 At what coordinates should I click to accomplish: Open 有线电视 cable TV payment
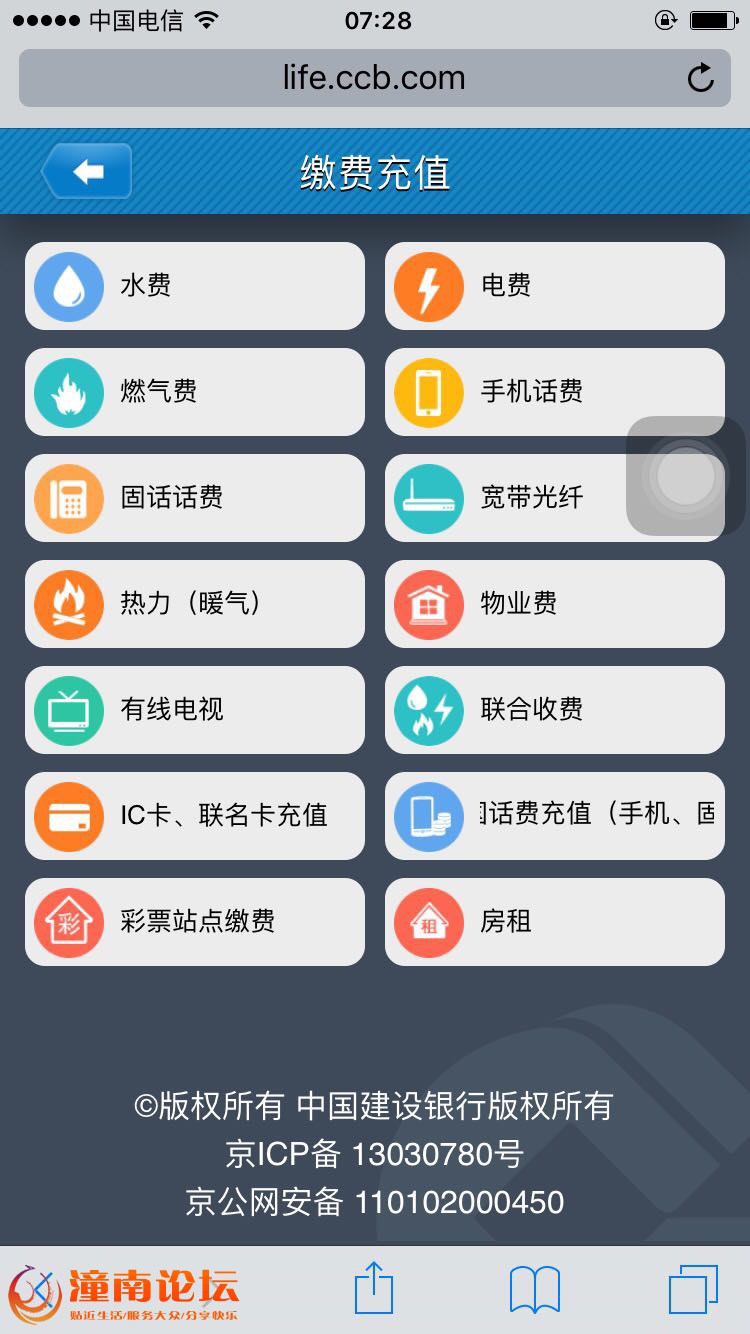195,710
